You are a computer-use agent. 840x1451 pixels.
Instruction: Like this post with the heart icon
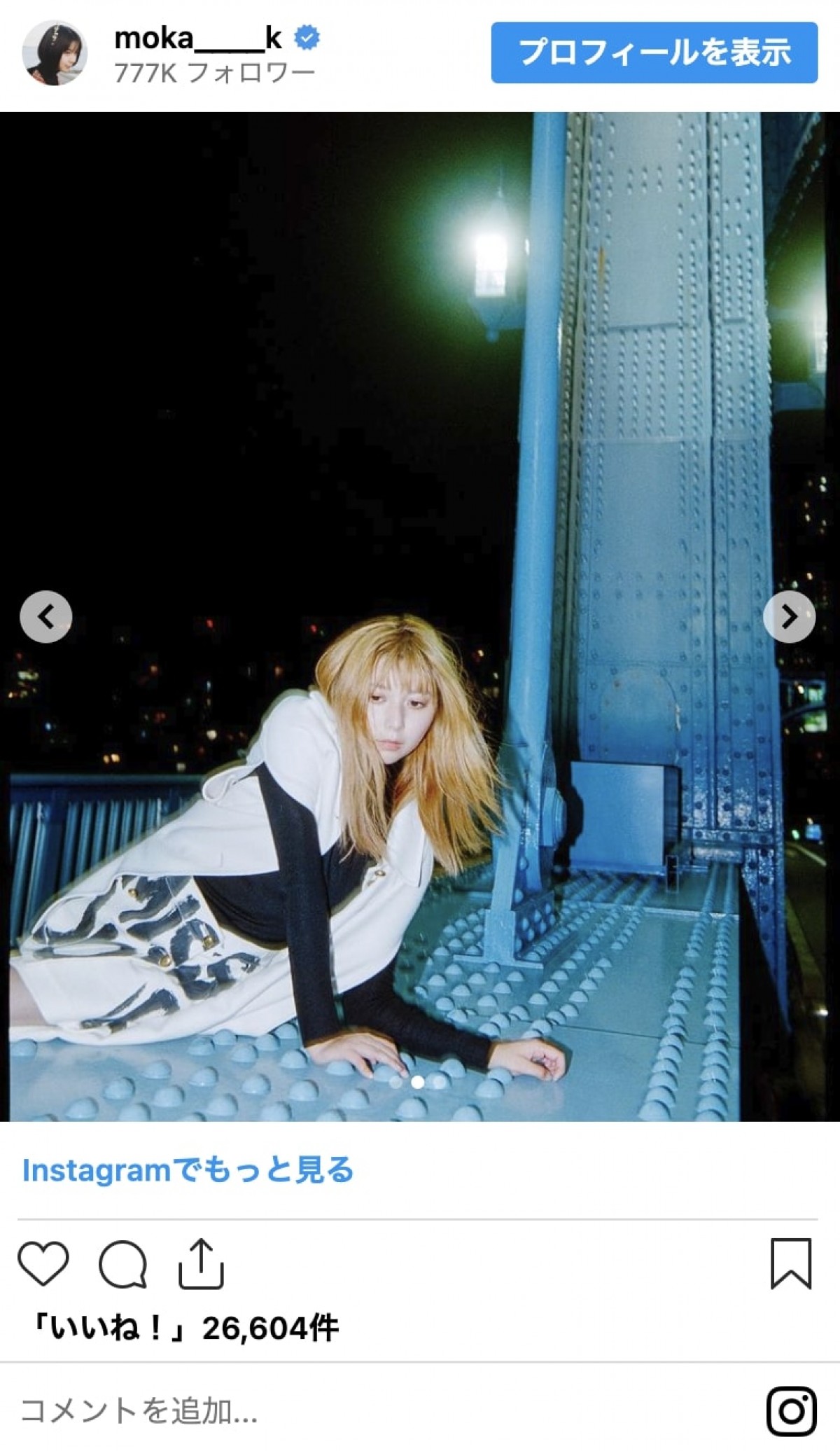[x=43, y=1264]
